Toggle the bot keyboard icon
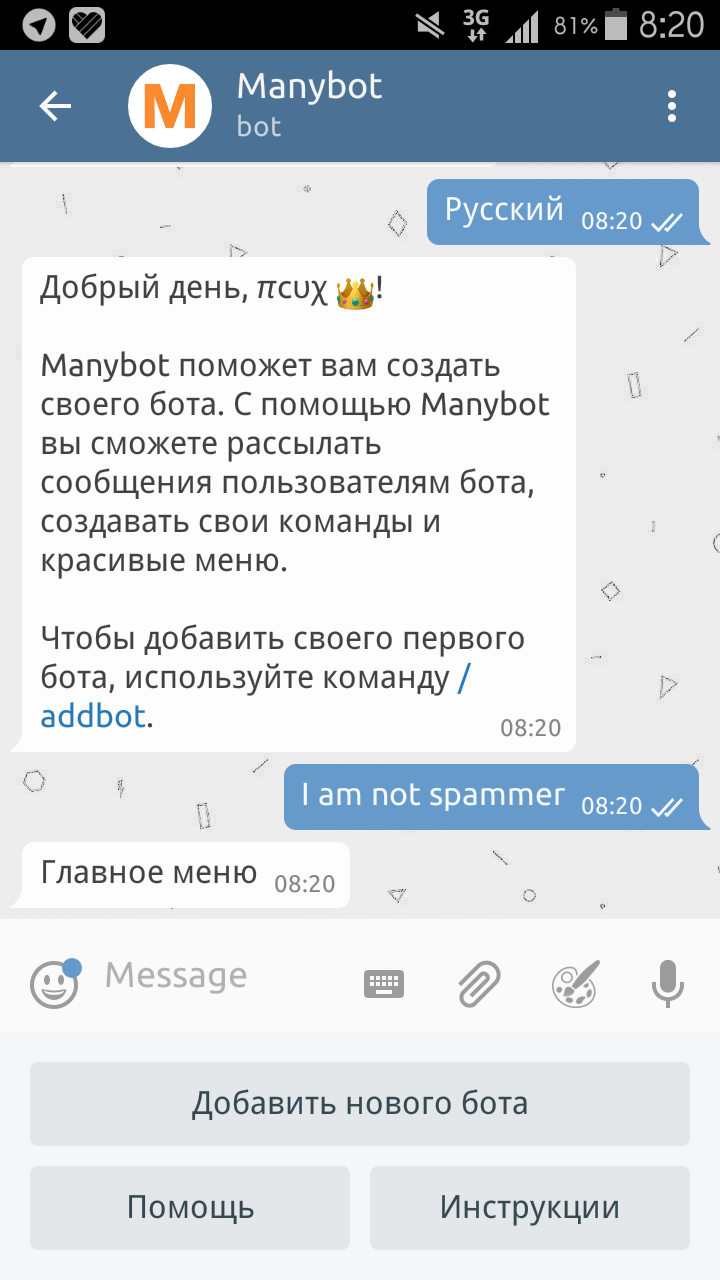Image resolution: width=720 pixels, height=1280 pixels. point(384,984)
